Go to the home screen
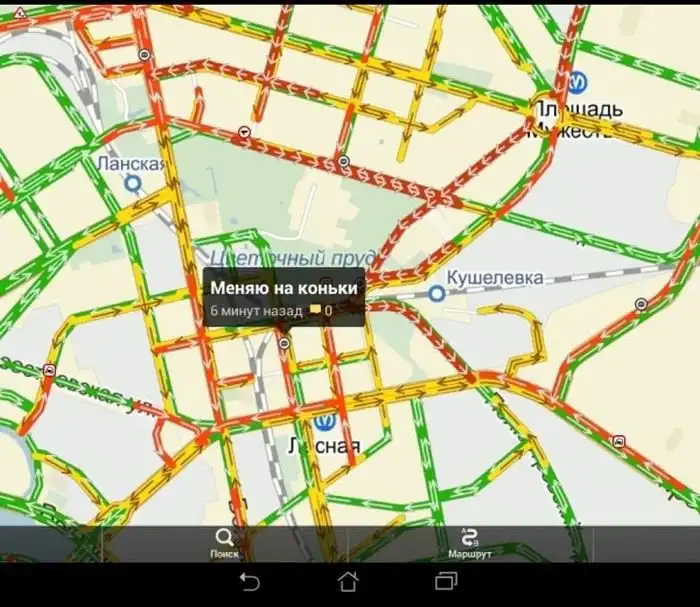700x607 pixels. click(x=348, y=582)
